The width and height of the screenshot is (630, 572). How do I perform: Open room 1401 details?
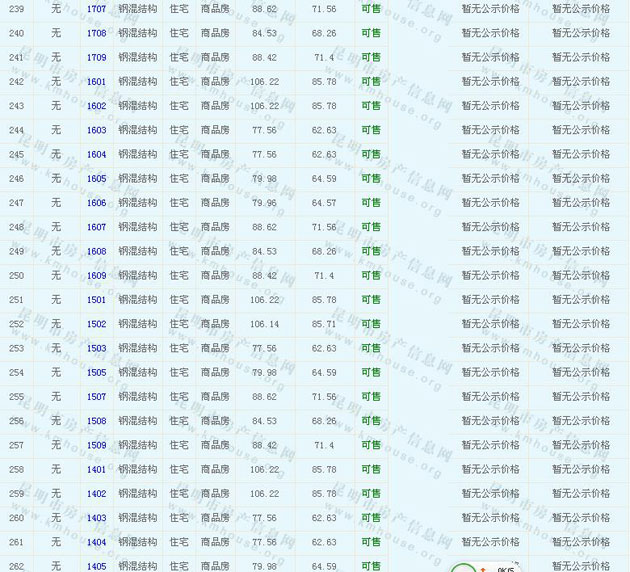click(96, 469)
